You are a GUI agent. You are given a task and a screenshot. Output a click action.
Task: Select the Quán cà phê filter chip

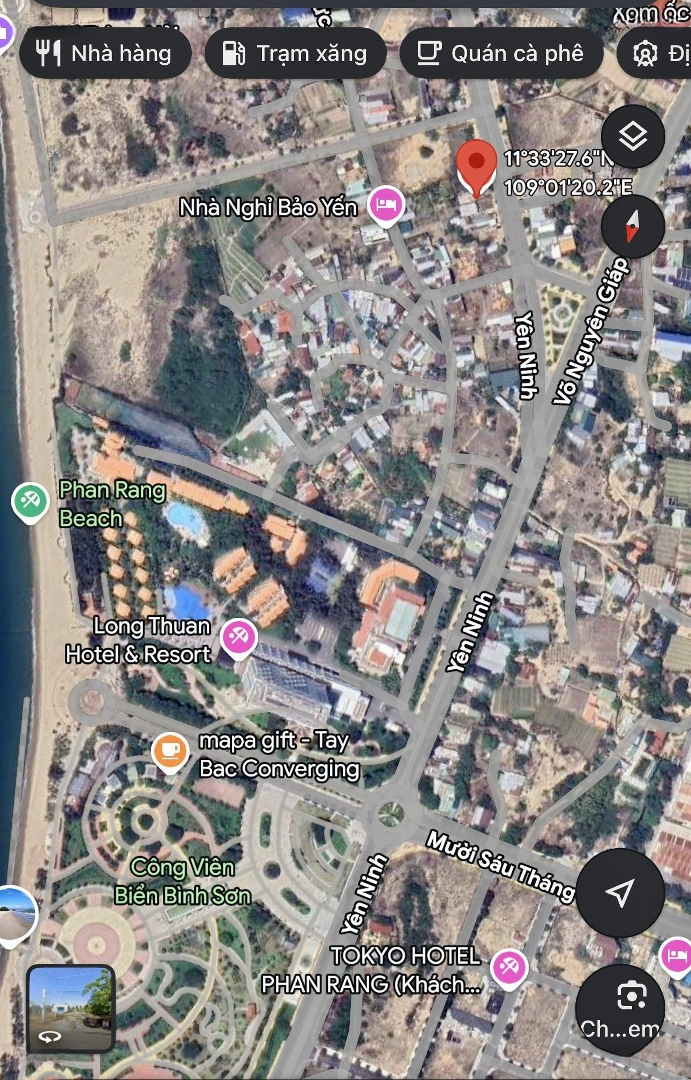click(500, 53)
